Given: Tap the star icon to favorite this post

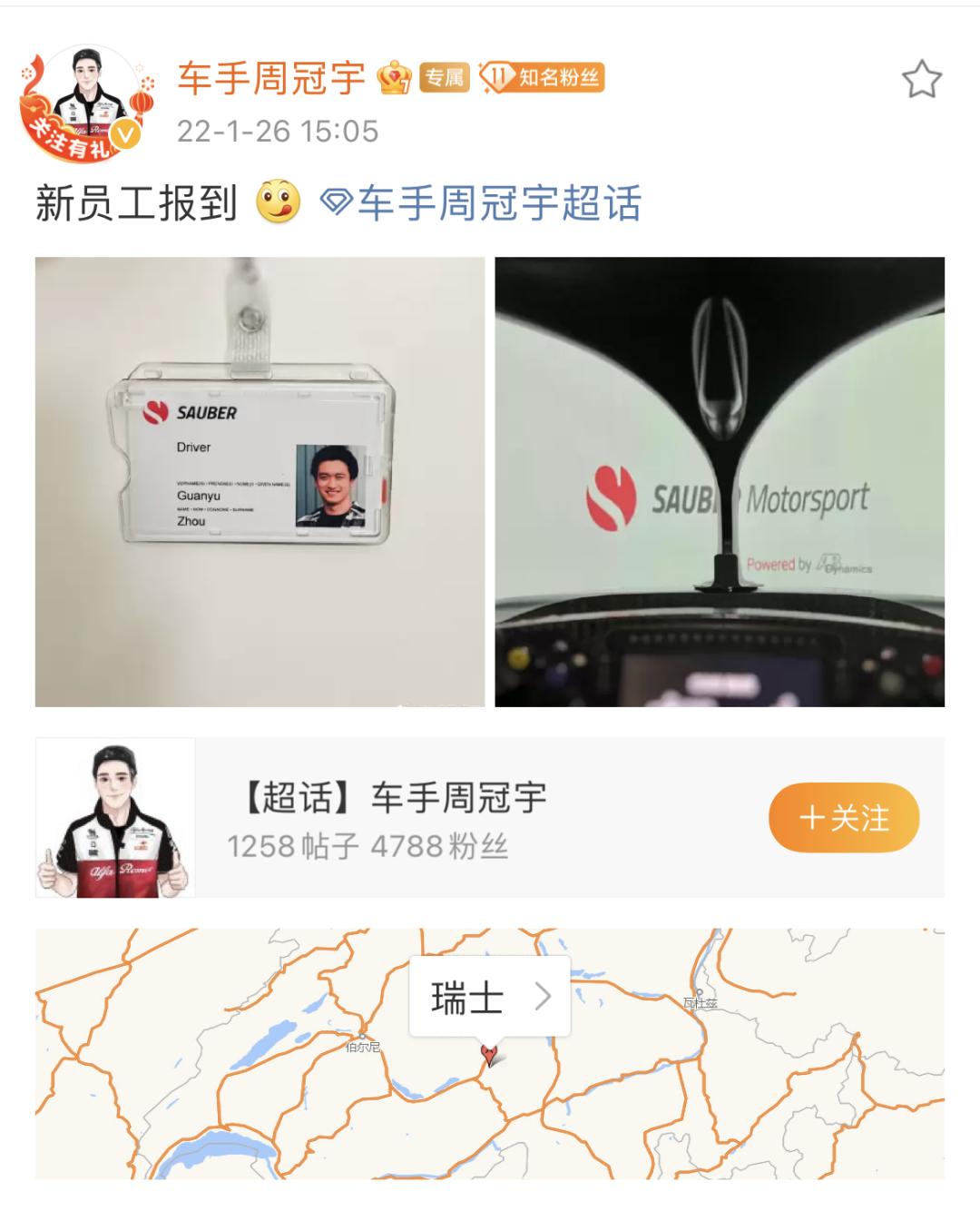Looking at the screenshot, I should point(921,80).
